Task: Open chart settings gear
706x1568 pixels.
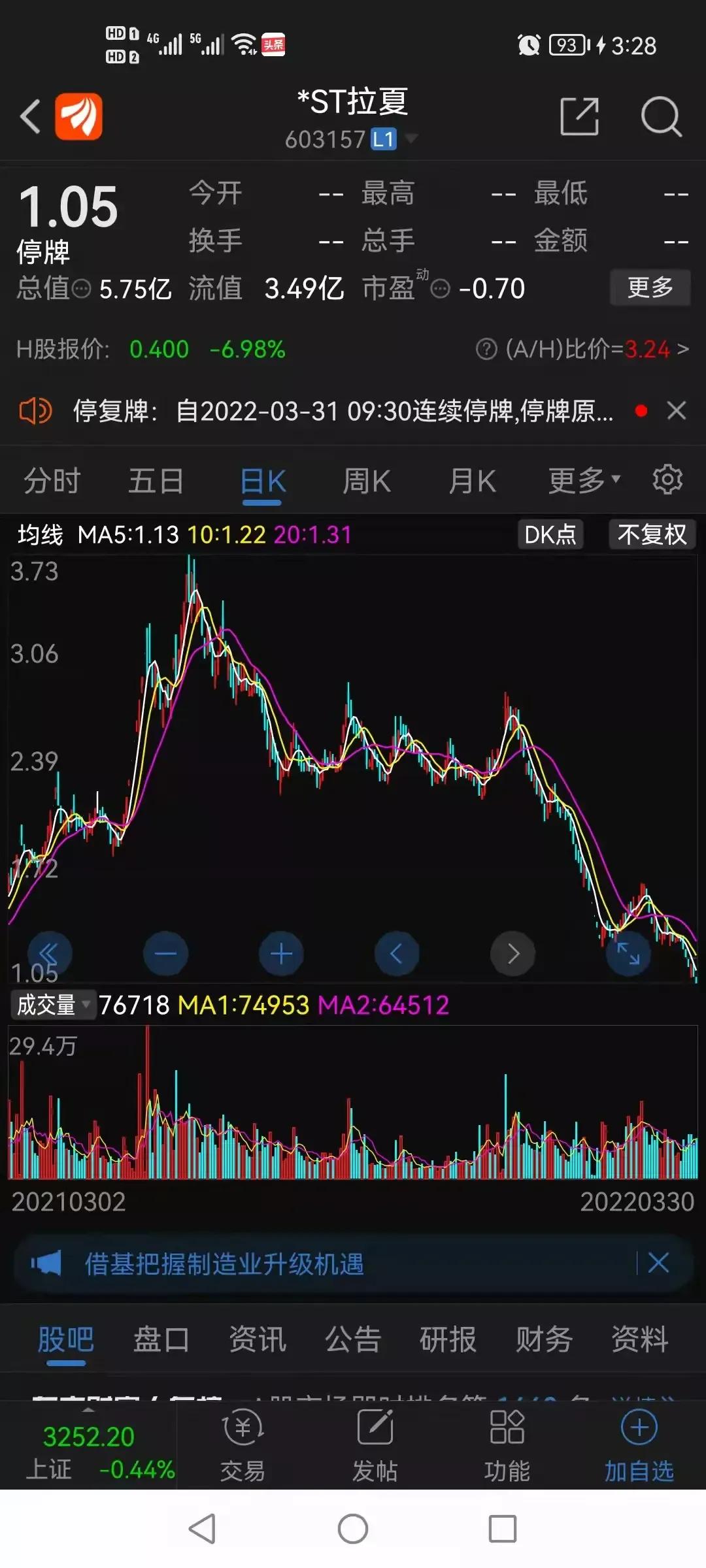Action: (x=667, y=479)
